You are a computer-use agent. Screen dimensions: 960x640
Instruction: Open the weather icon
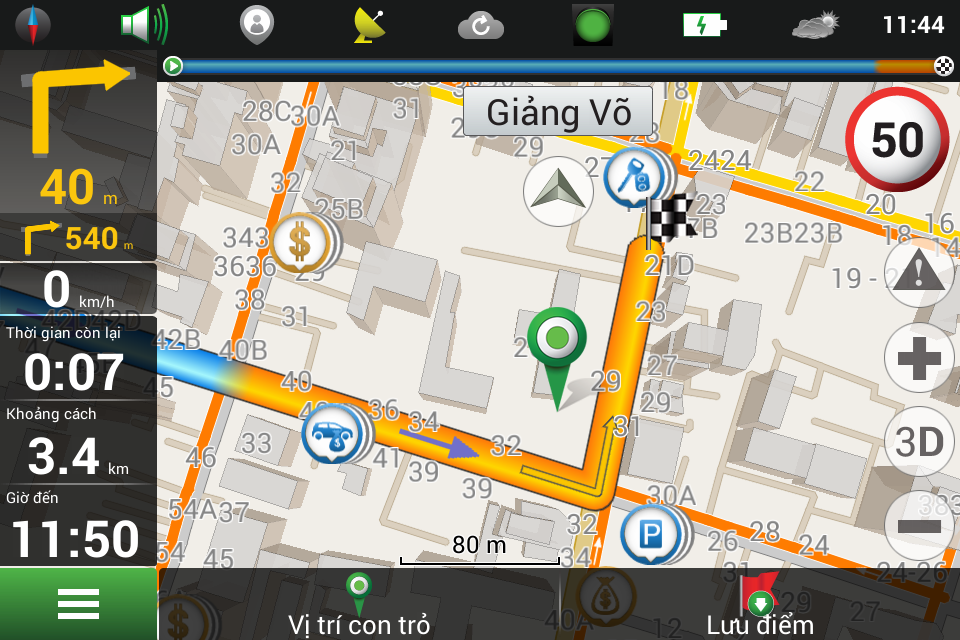click(x=816, y=24)
